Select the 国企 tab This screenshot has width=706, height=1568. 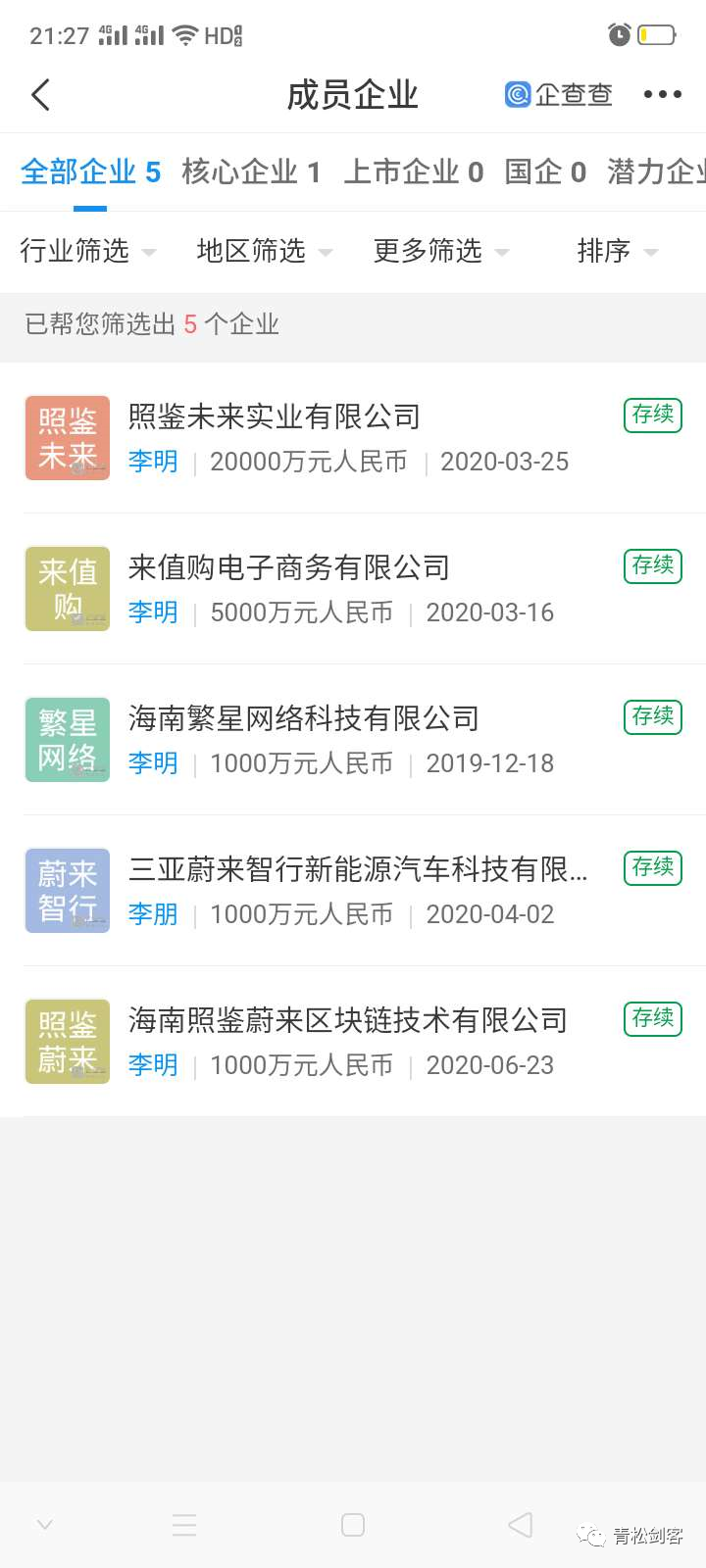pos(545,172)
